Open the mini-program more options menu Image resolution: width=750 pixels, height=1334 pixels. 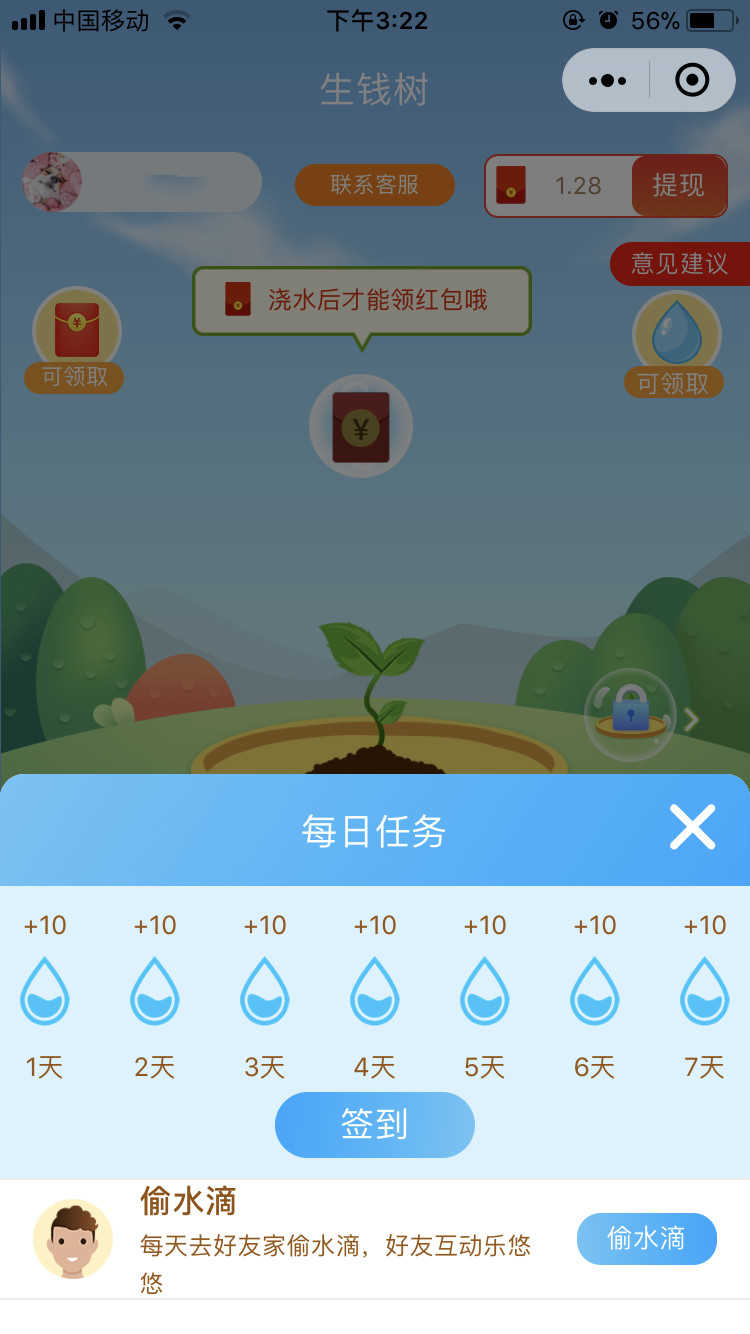608,80
